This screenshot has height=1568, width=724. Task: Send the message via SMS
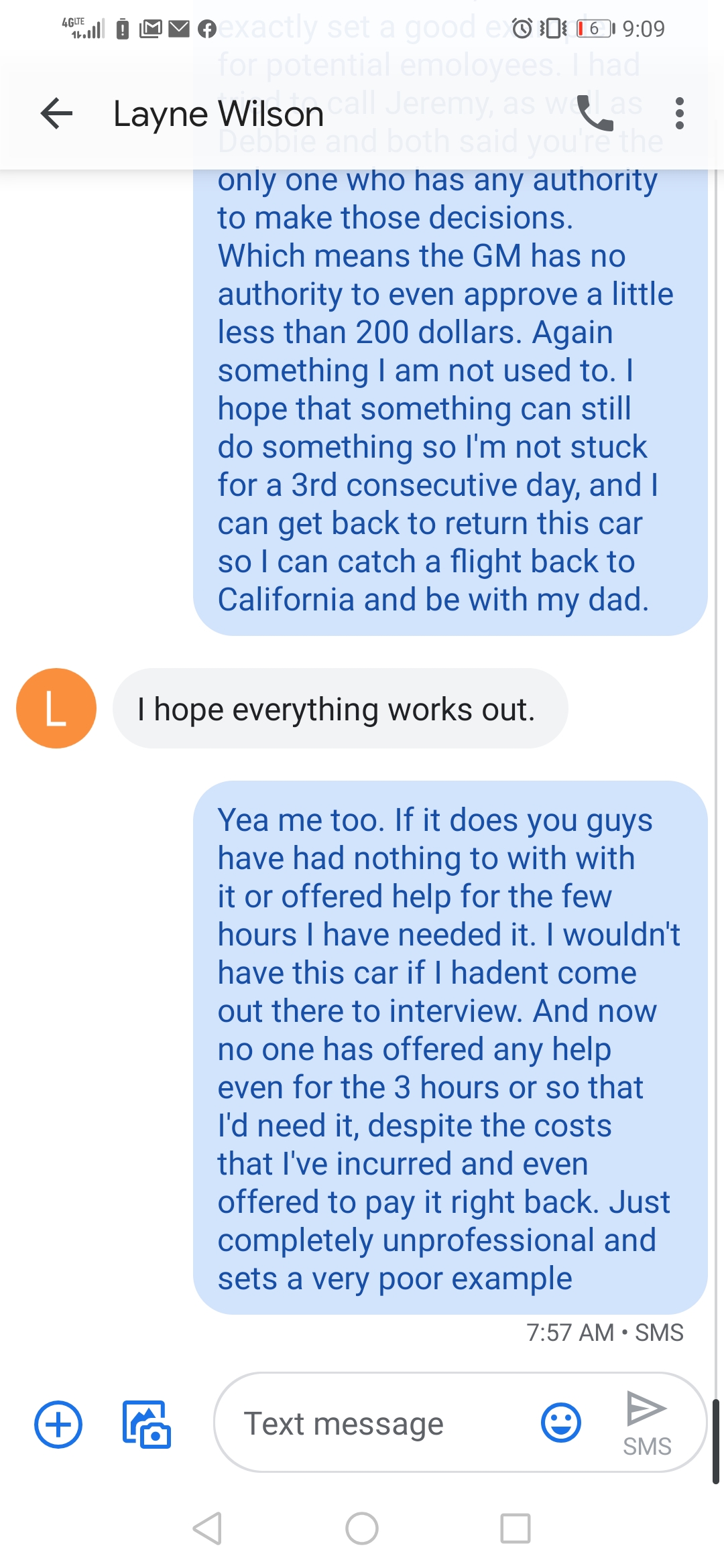pos(647,1423)
